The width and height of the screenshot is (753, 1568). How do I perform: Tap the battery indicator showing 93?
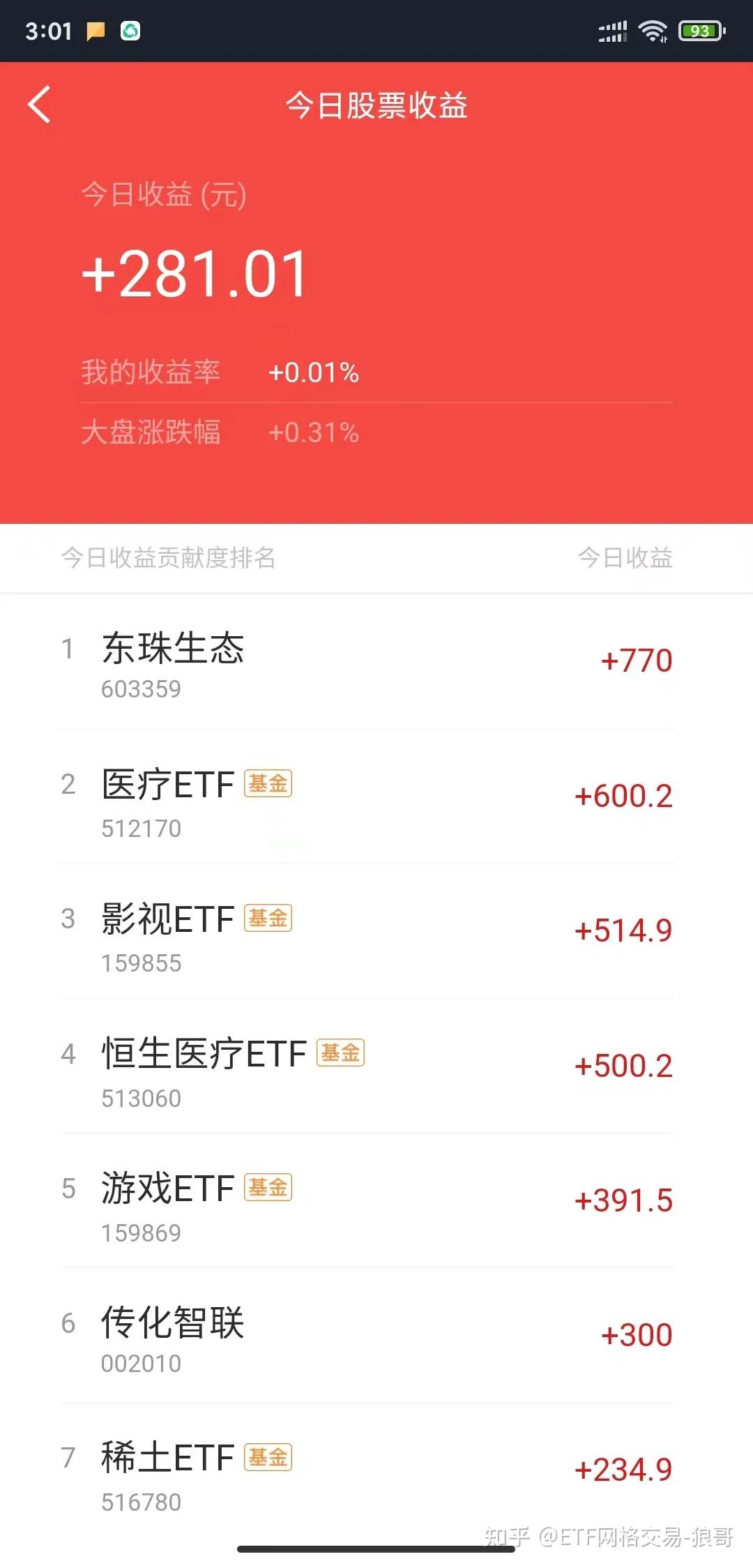click(x=701, y=31)
